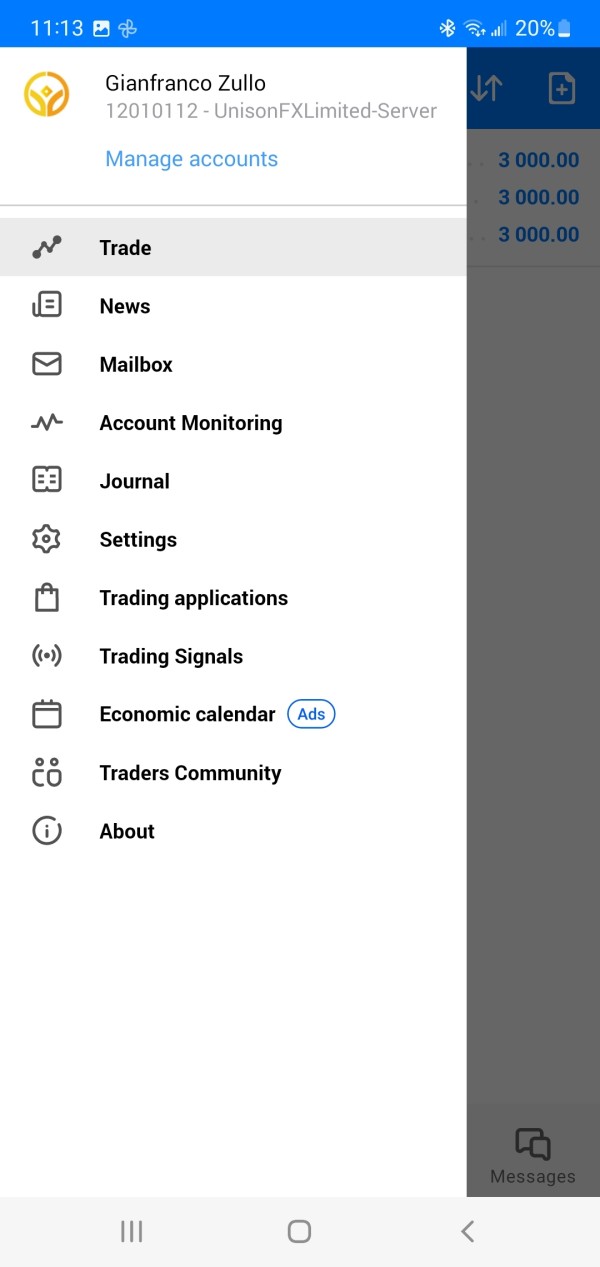Visit Traders Community
This screenshot has width=600, height=1267.
pos(233,773)
